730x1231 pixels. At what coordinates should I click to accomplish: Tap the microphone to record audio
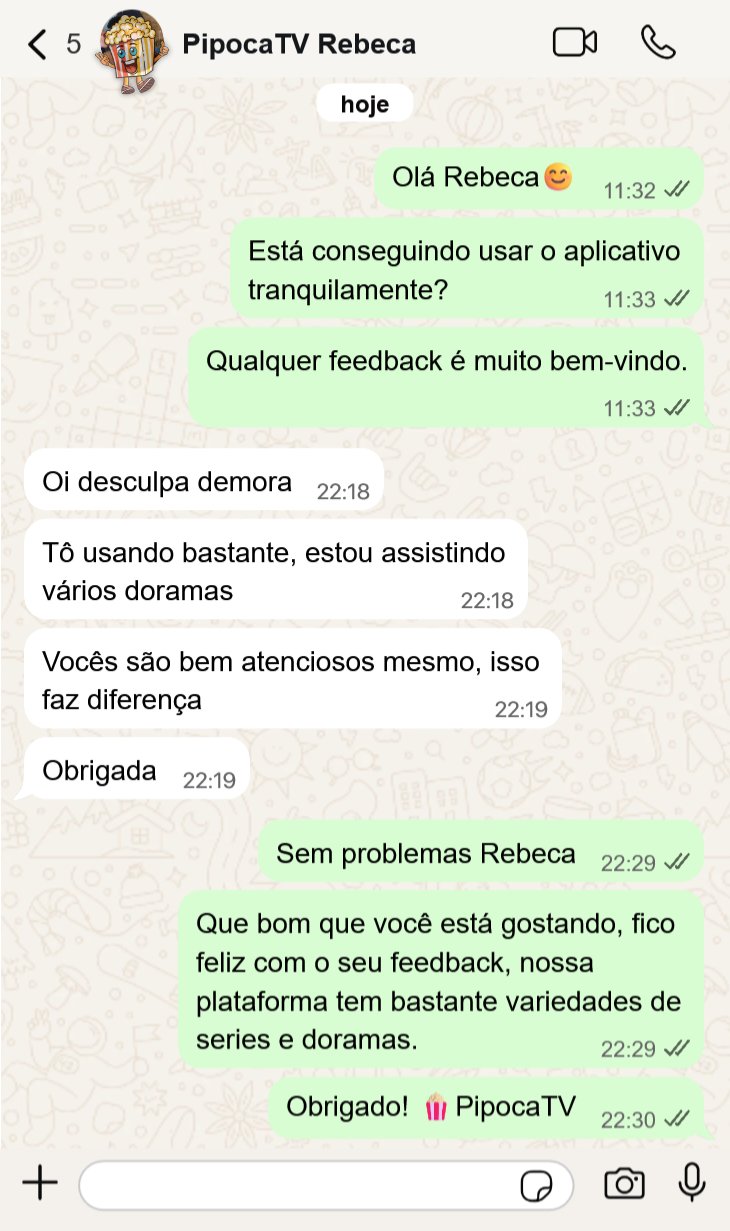(x=692, y=1184)
